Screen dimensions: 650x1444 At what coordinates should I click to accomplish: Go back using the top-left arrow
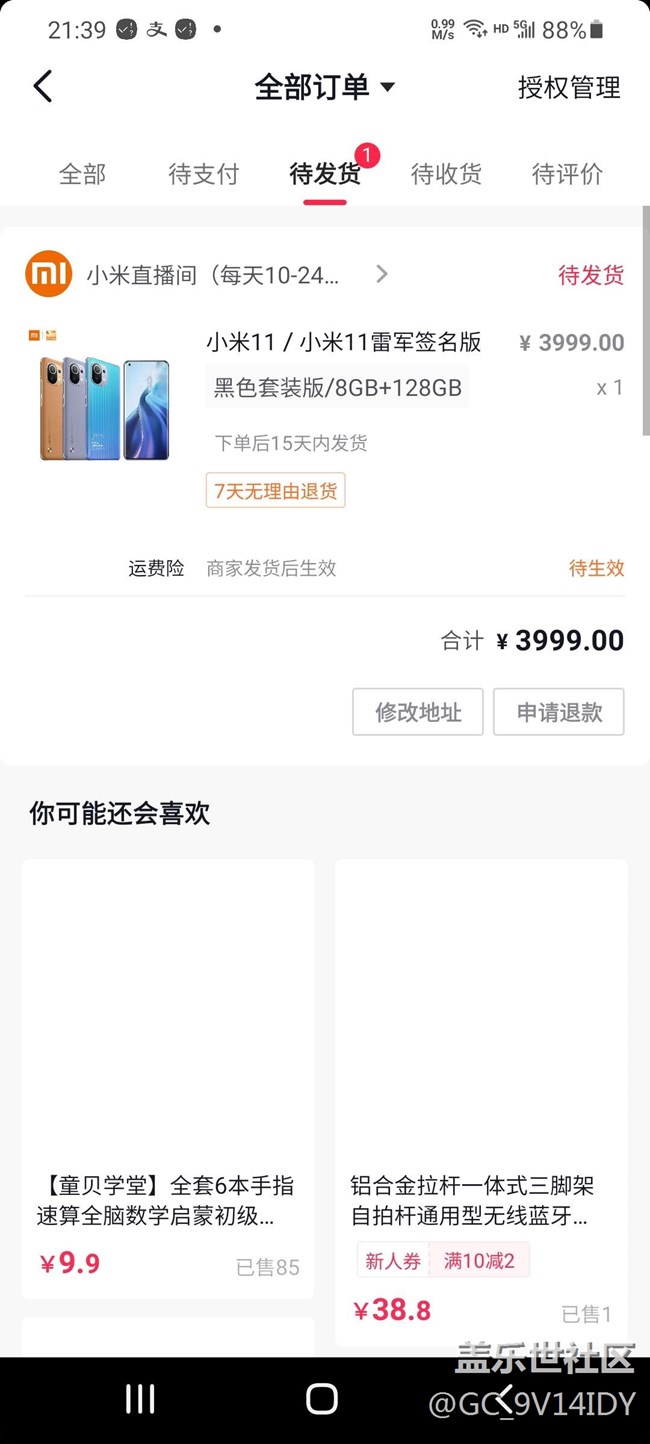(x=42, y=87)
